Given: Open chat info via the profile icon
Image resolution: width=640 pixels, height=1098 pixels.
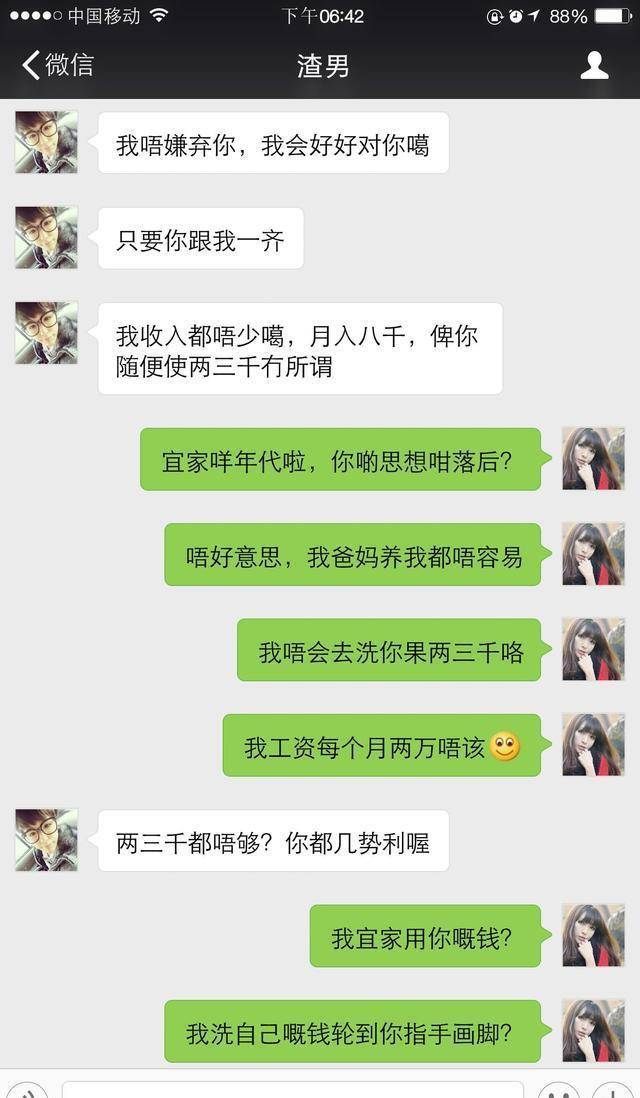Looking at the screenshot, I should click(595, 66).
